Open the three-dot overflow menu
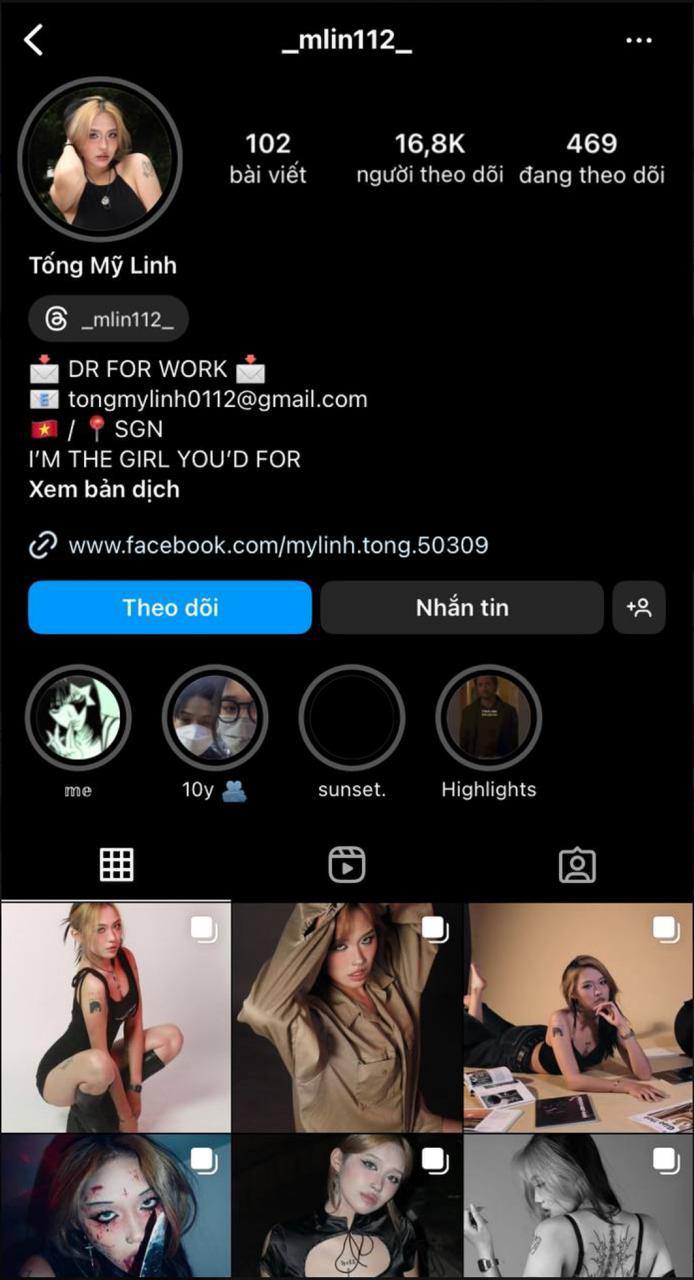 click(638, 41)
